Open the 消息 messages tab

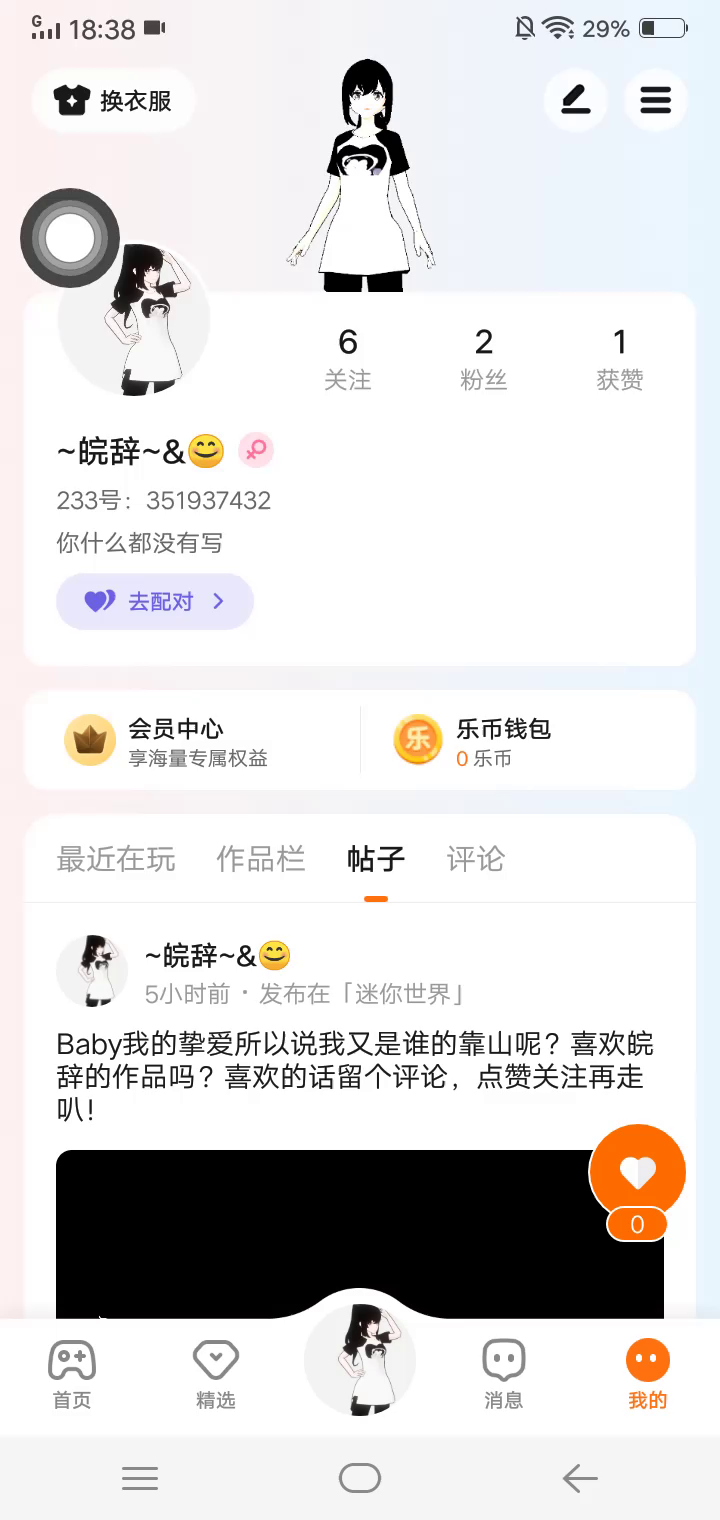click(x=504, y=1375)
